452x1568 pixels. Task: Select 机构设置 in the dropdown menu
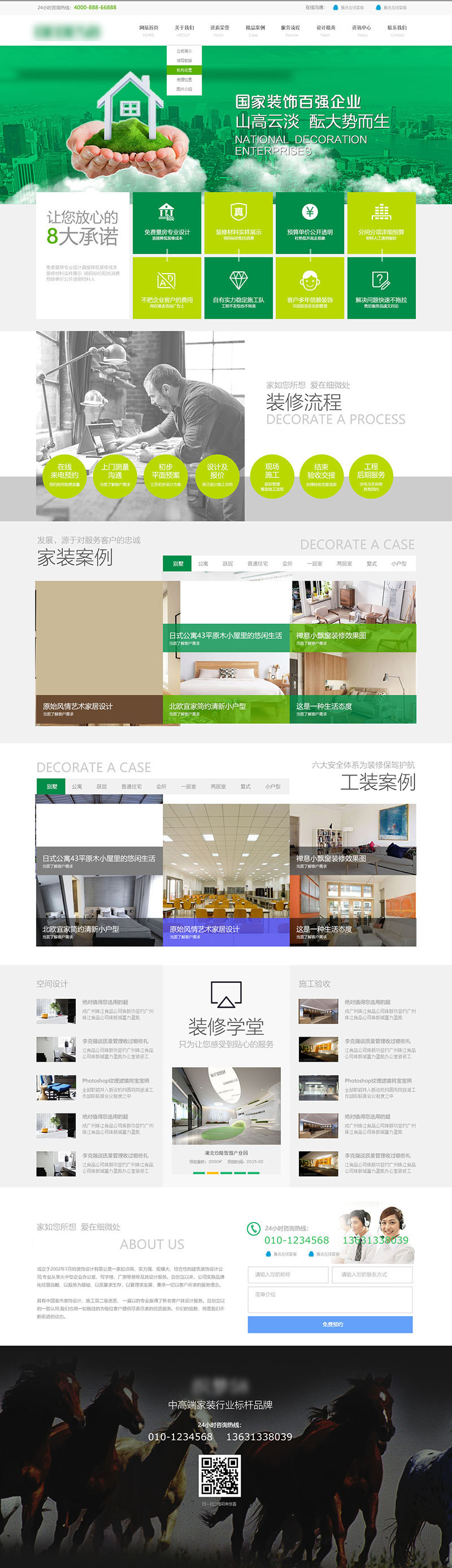coord(184,70)
